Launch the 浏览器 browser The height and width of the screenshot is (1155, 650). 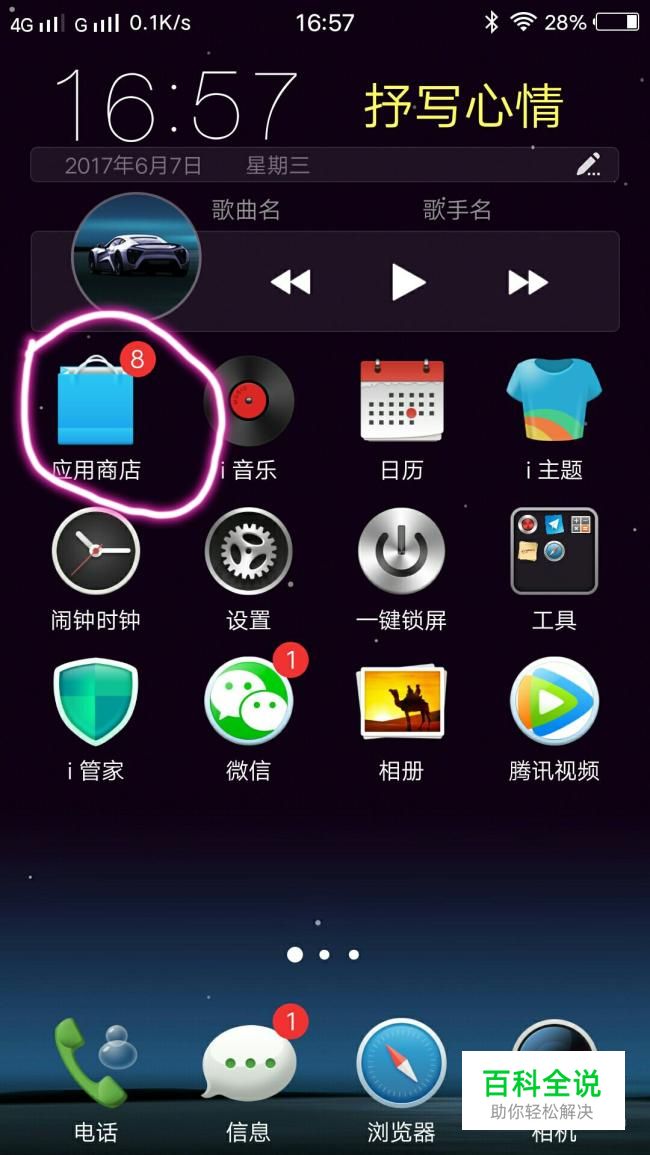[401, 1065]
